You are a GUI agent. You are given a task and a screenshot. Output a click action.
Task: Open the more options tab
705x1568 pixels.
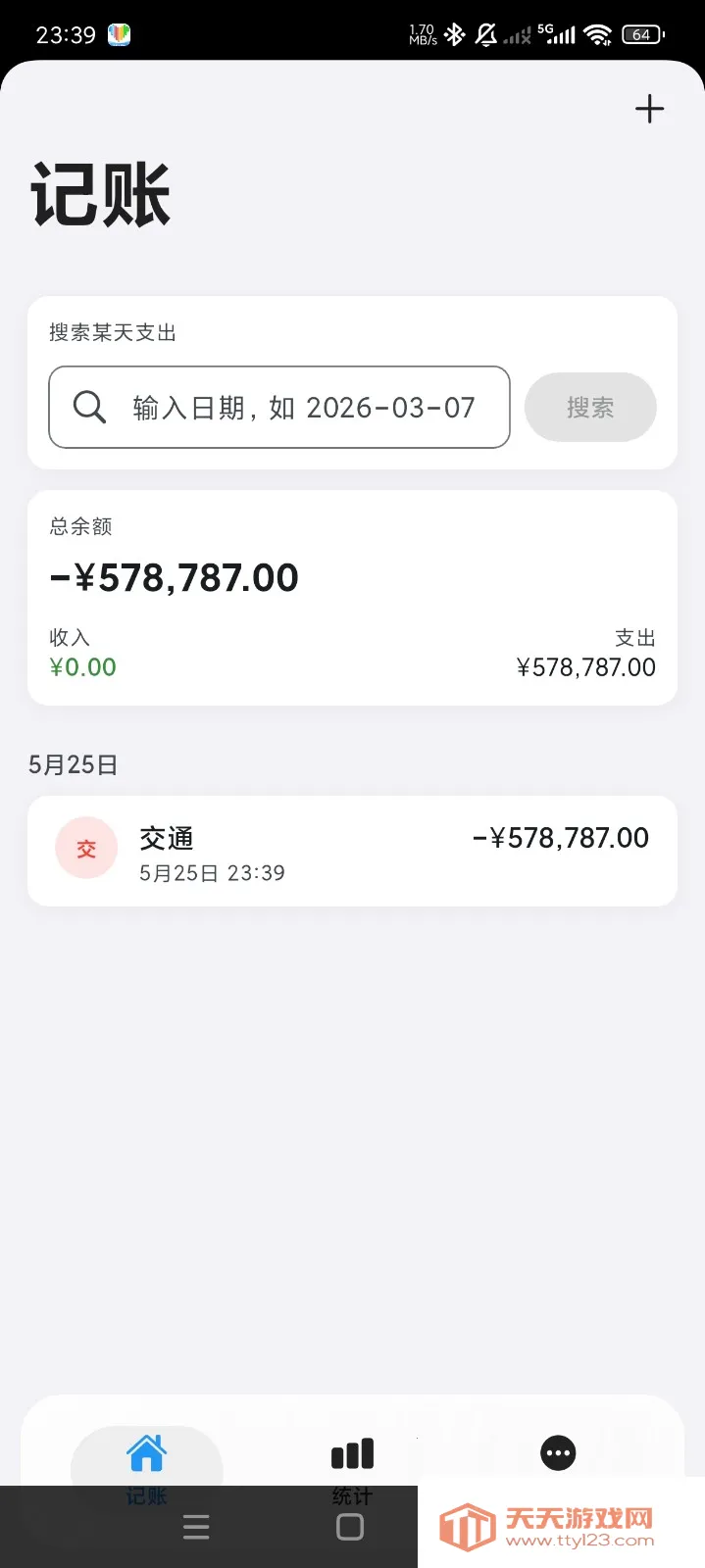[x=558, y=1453]
